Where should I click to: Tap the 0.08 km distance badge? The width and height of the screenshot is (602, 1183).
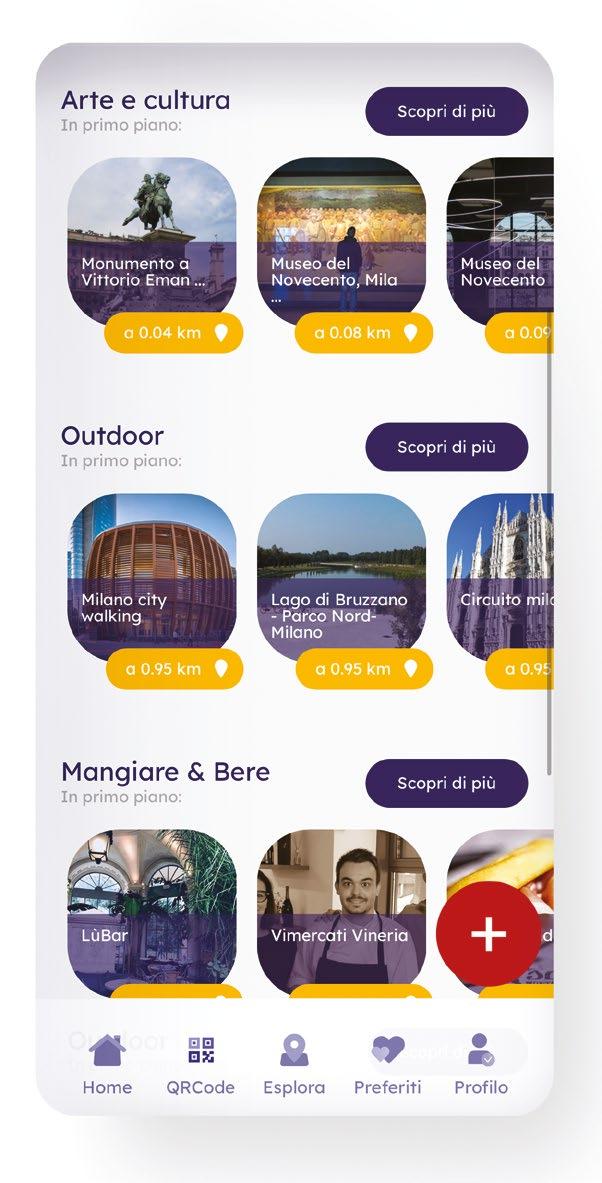[364, 333]
